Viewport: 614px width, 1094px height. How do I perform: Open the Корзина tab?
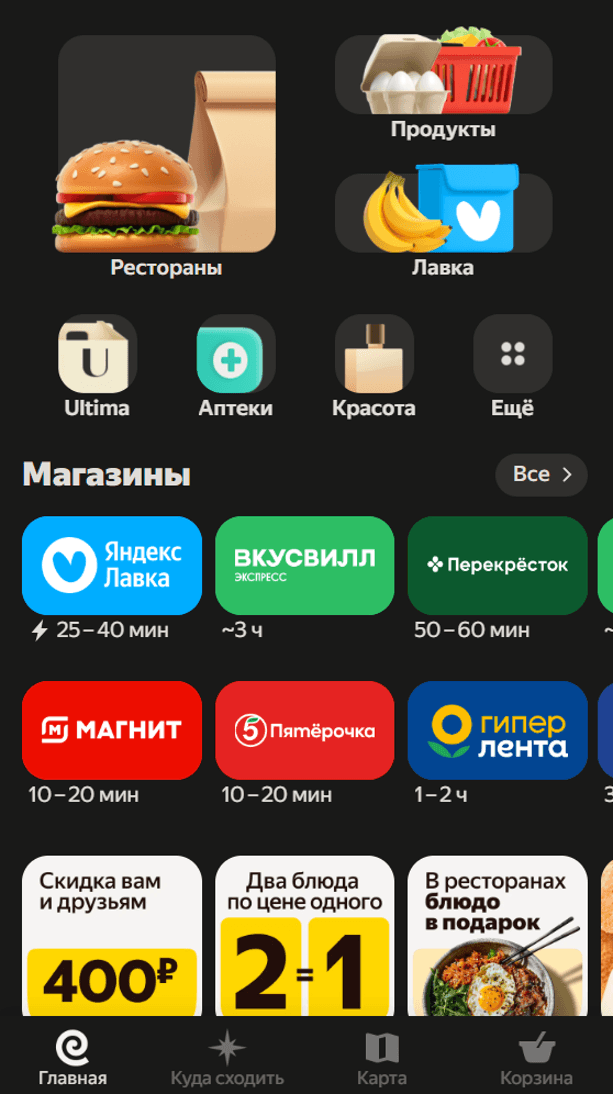click(x=536, y=1060)
